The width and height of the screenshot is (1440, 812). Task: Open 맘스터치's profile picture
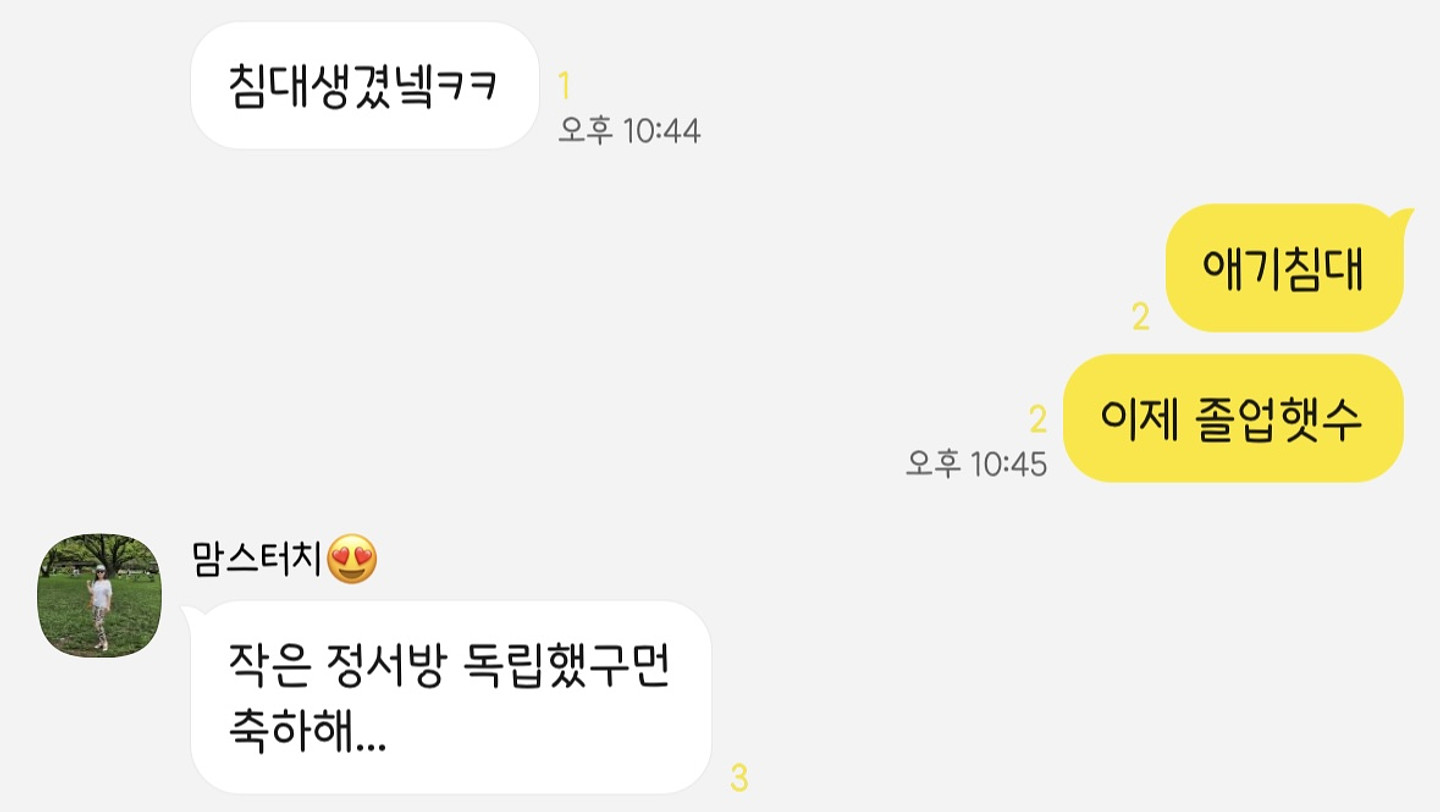[x=99, y=595]
